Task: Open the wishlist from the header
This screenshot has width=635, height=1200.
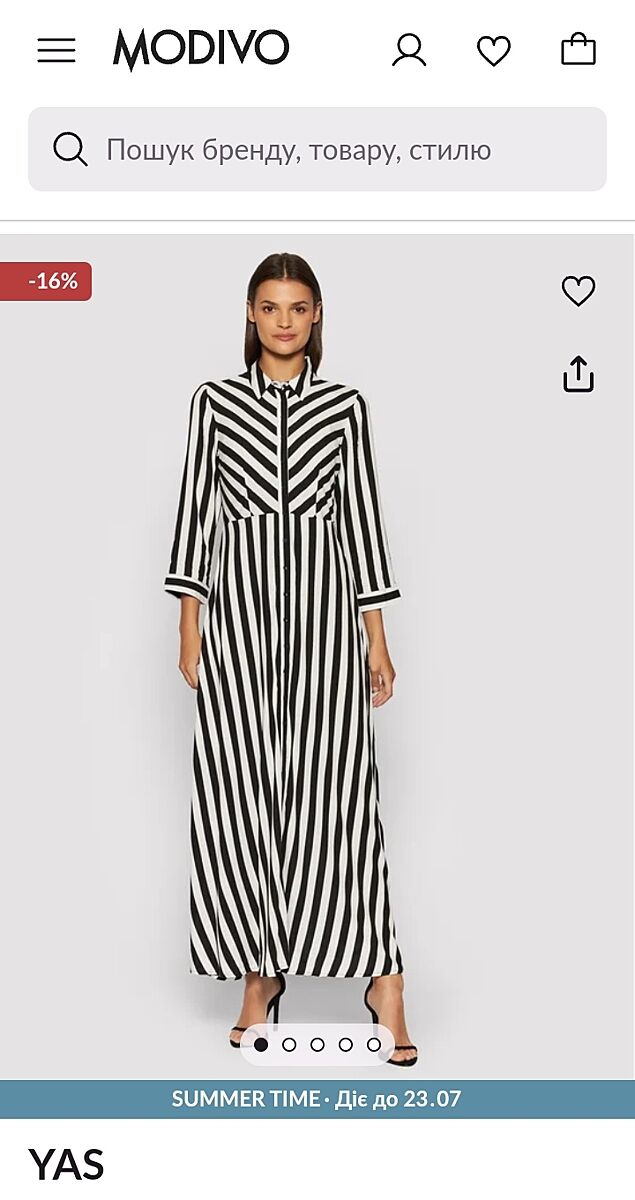Action: point(493,50)
